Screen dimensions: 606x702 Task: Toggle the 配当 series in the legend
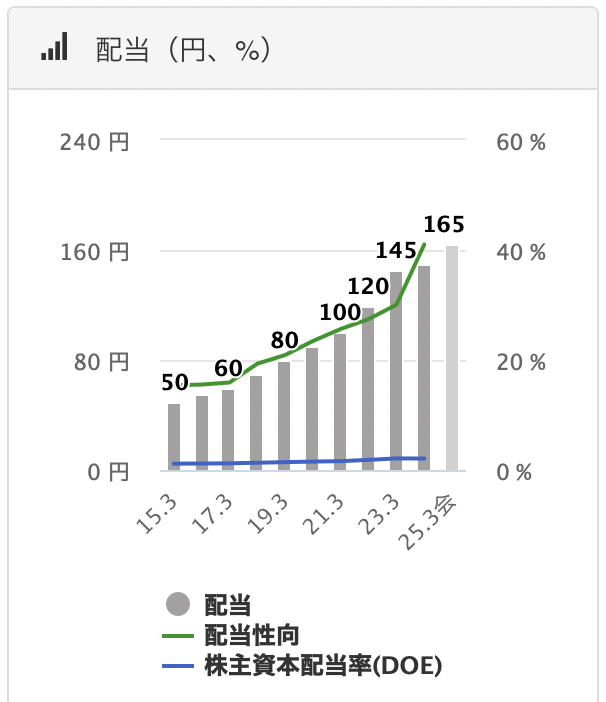pos(208,605)
